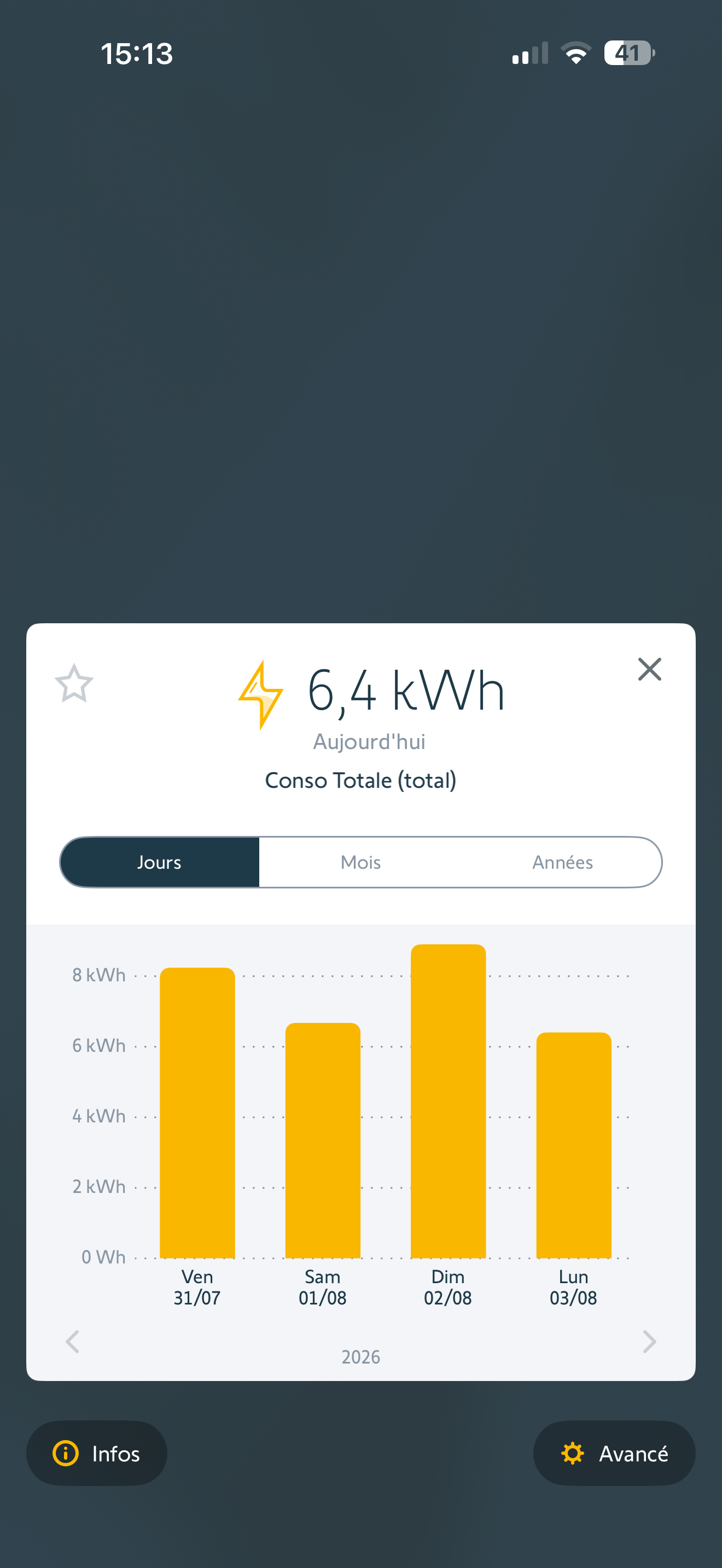Select the Lun 03/08 bar
This screenshot has width=722, height=1568.
point(573,1144)
